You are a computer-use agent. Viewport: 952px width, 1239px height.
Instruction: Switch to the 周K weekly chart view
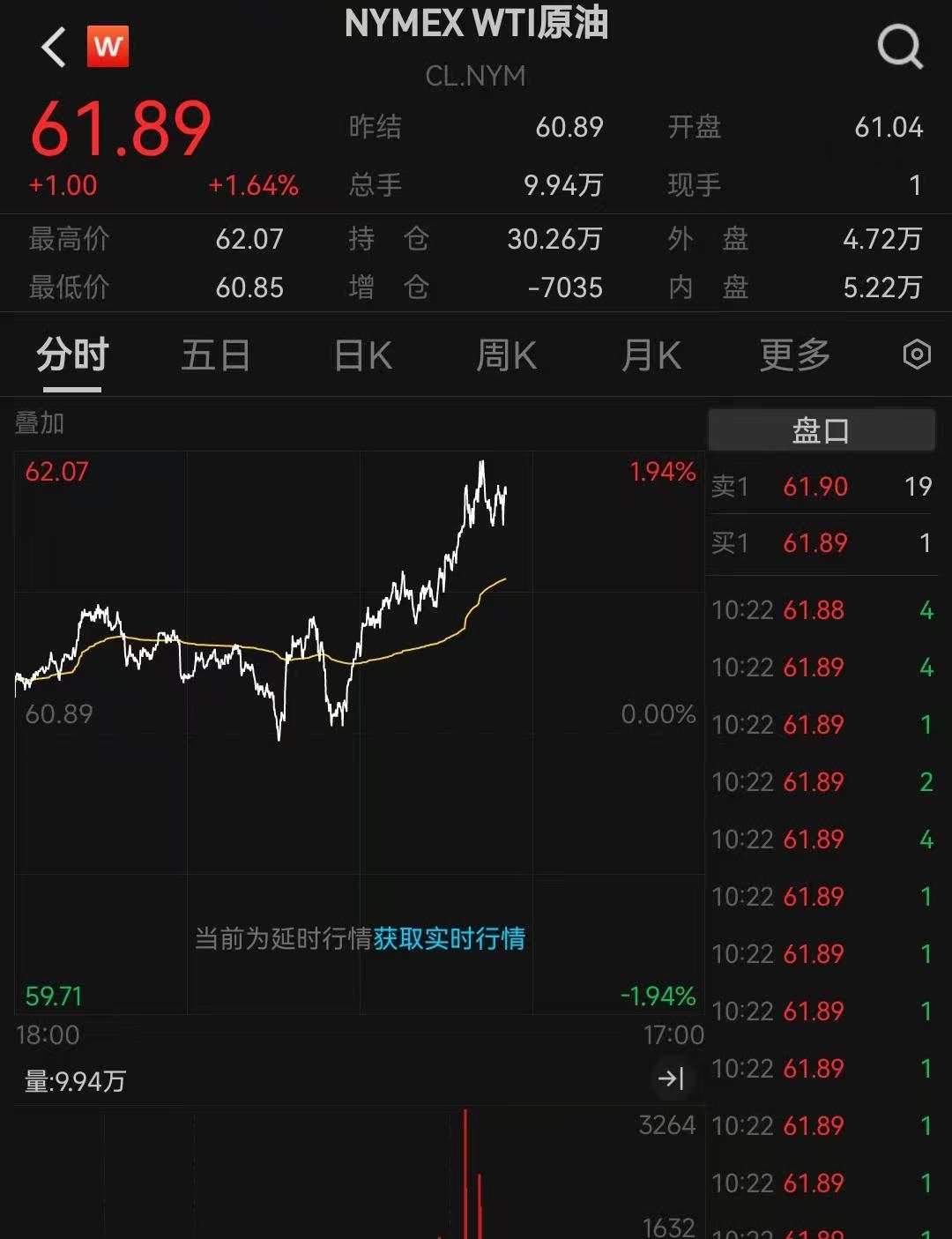point(506,355)
